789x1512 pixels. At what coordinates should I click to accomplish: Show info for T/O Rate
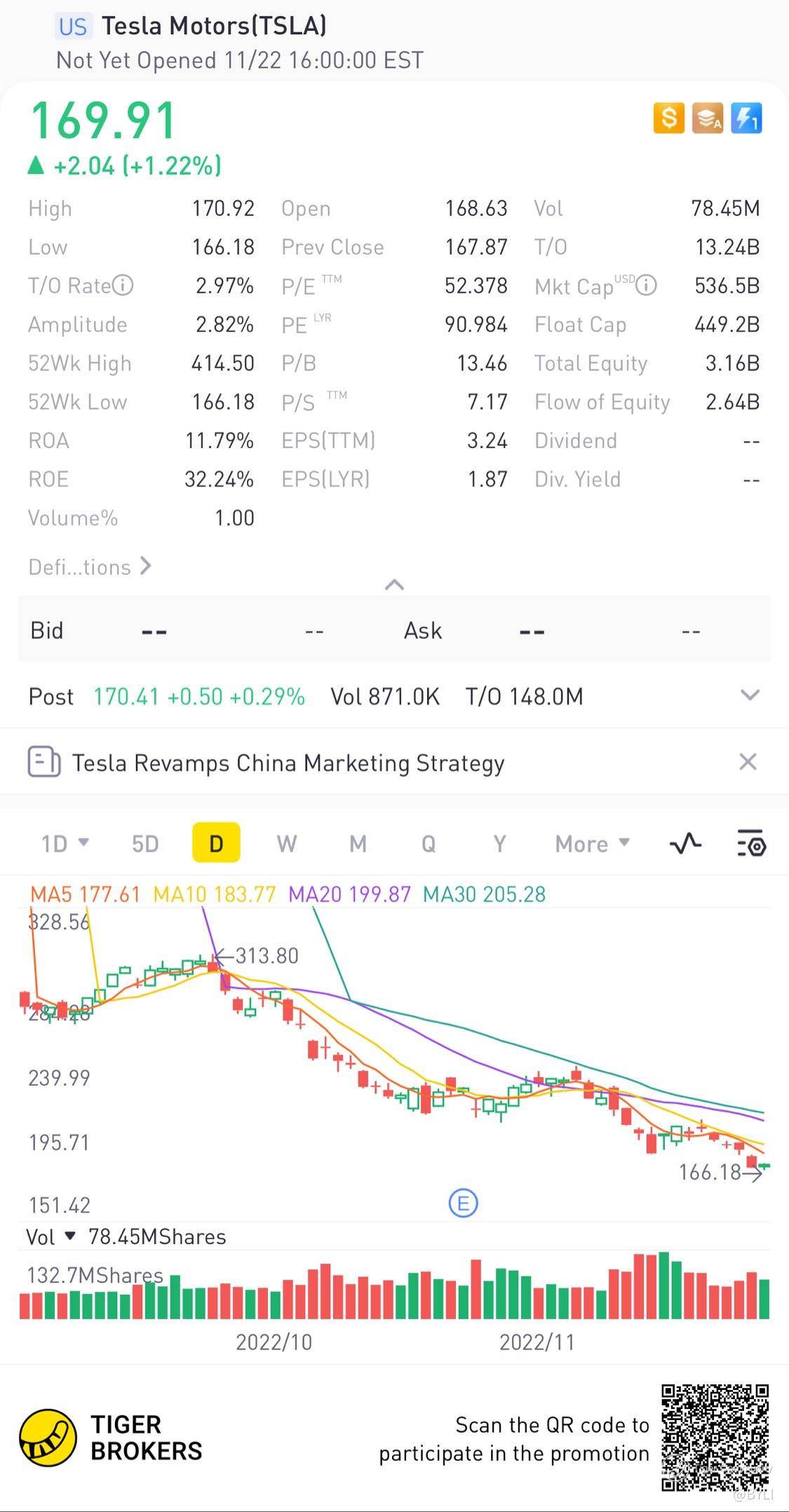(x=123, y=285)
